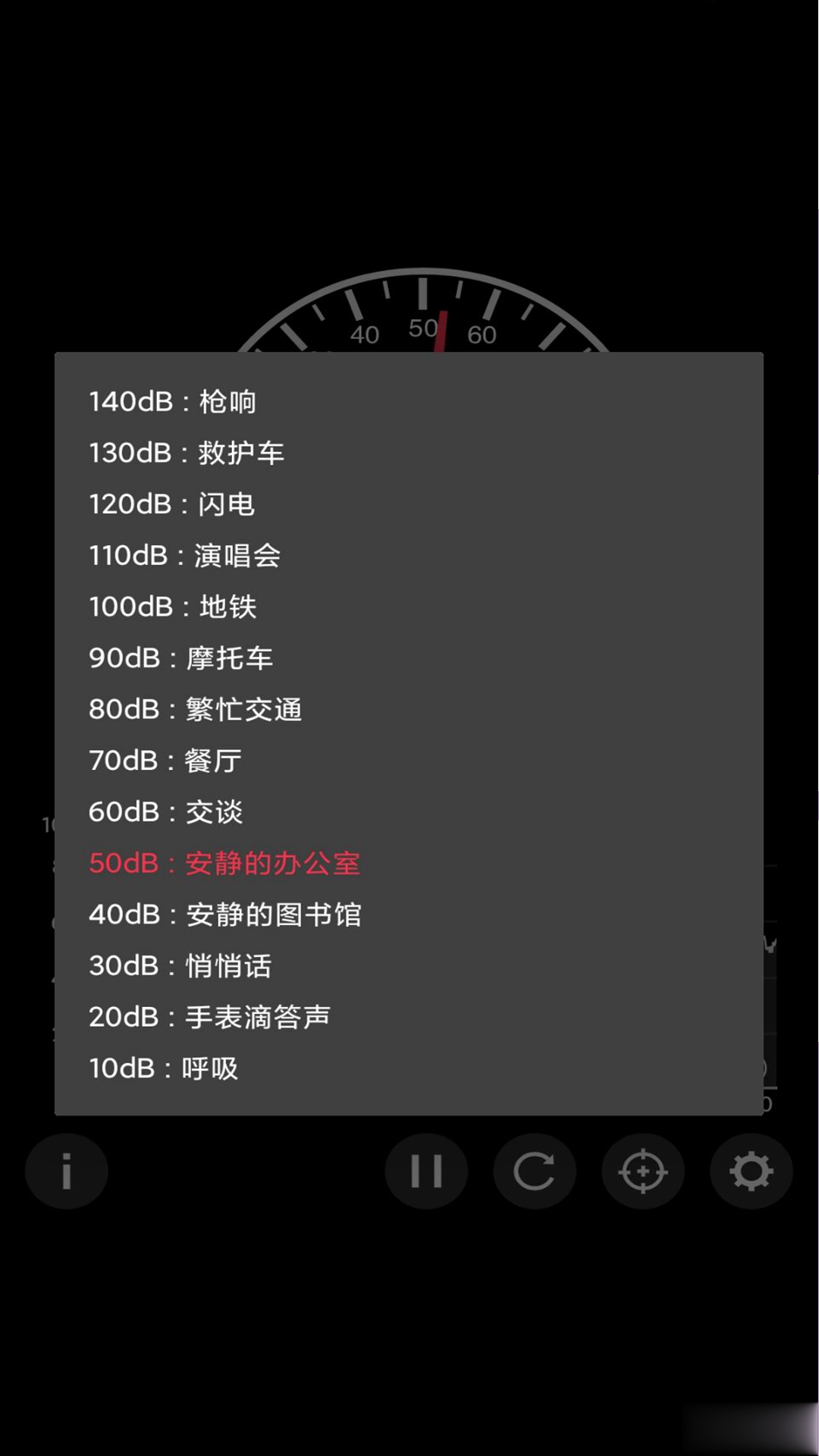Tap the 70dB restaurant entry
This screenshot has width=819, height=1456.
[165, 760]
